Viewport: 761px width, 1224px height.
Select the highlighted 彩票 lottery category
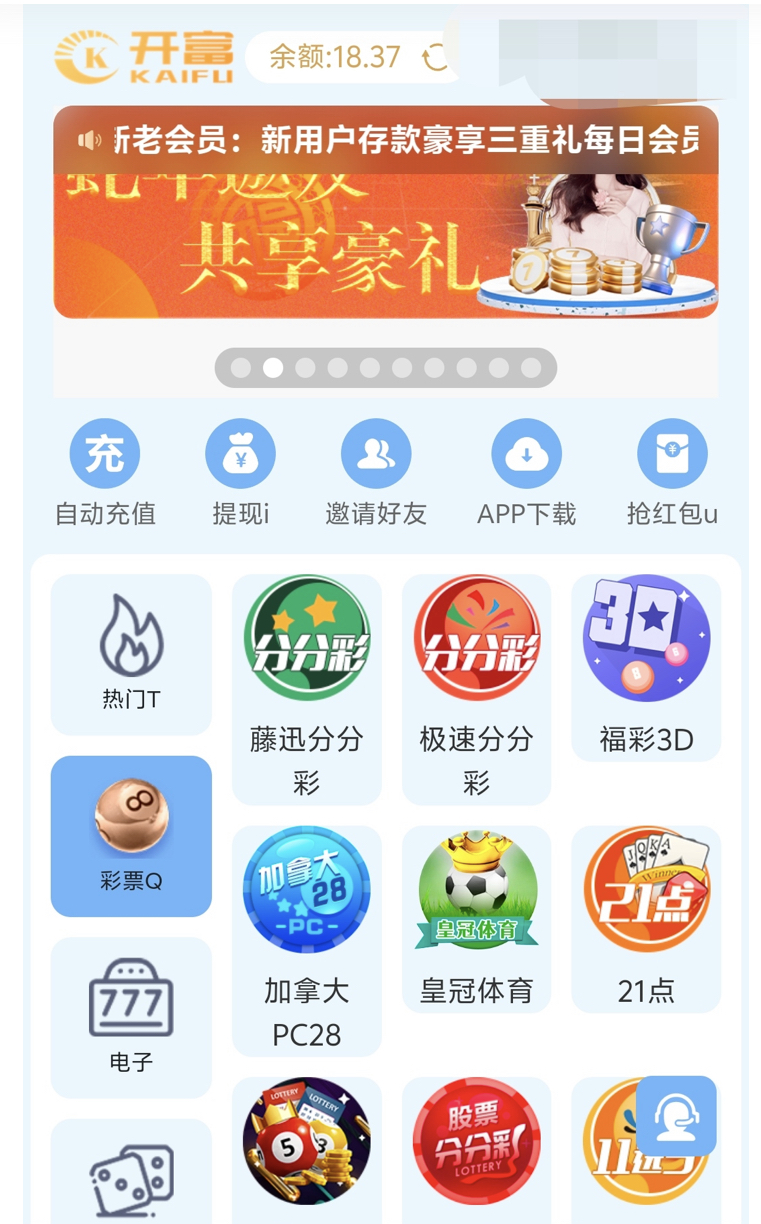point(130,835)
